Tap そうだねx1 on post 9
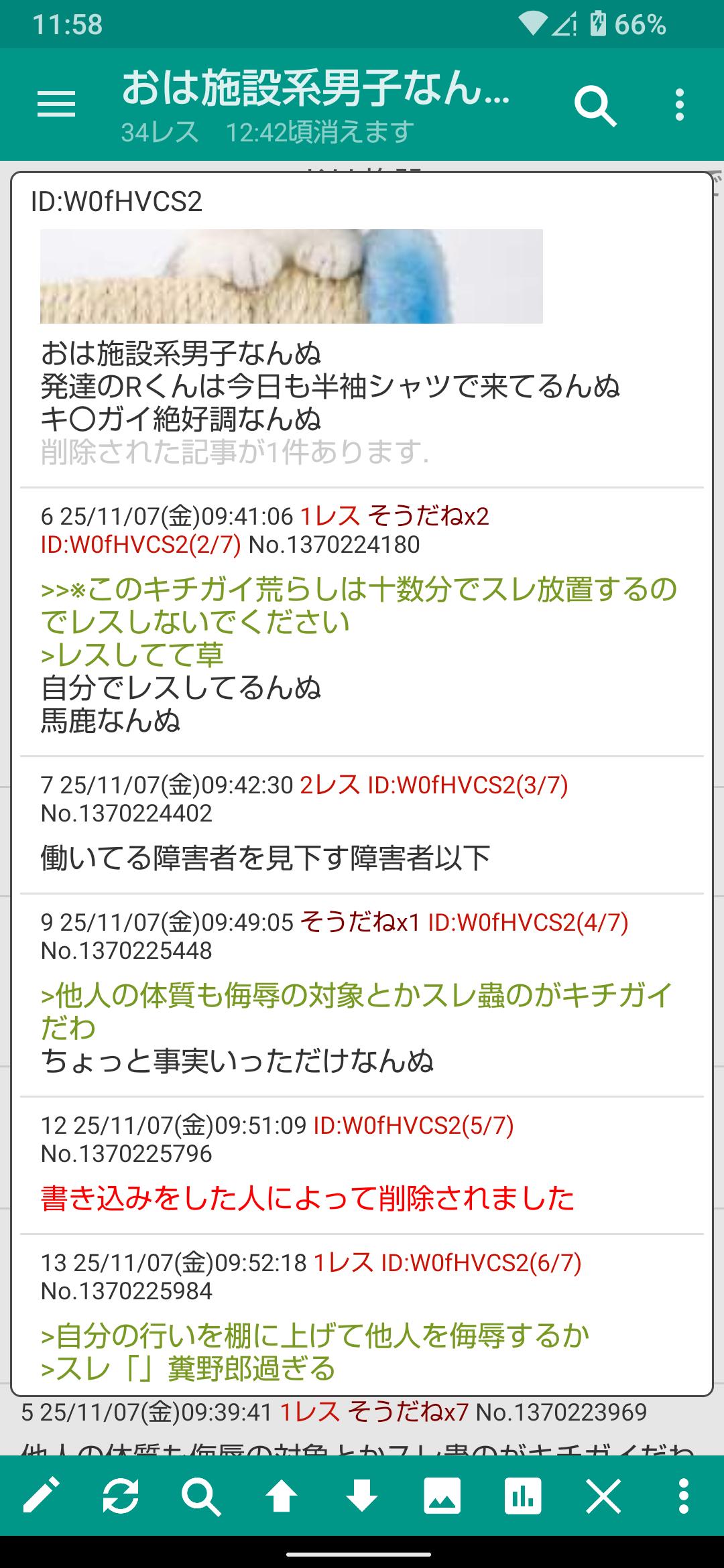Image resolution: width=724 pixels, height=1568 pixels. coord(360,923)
